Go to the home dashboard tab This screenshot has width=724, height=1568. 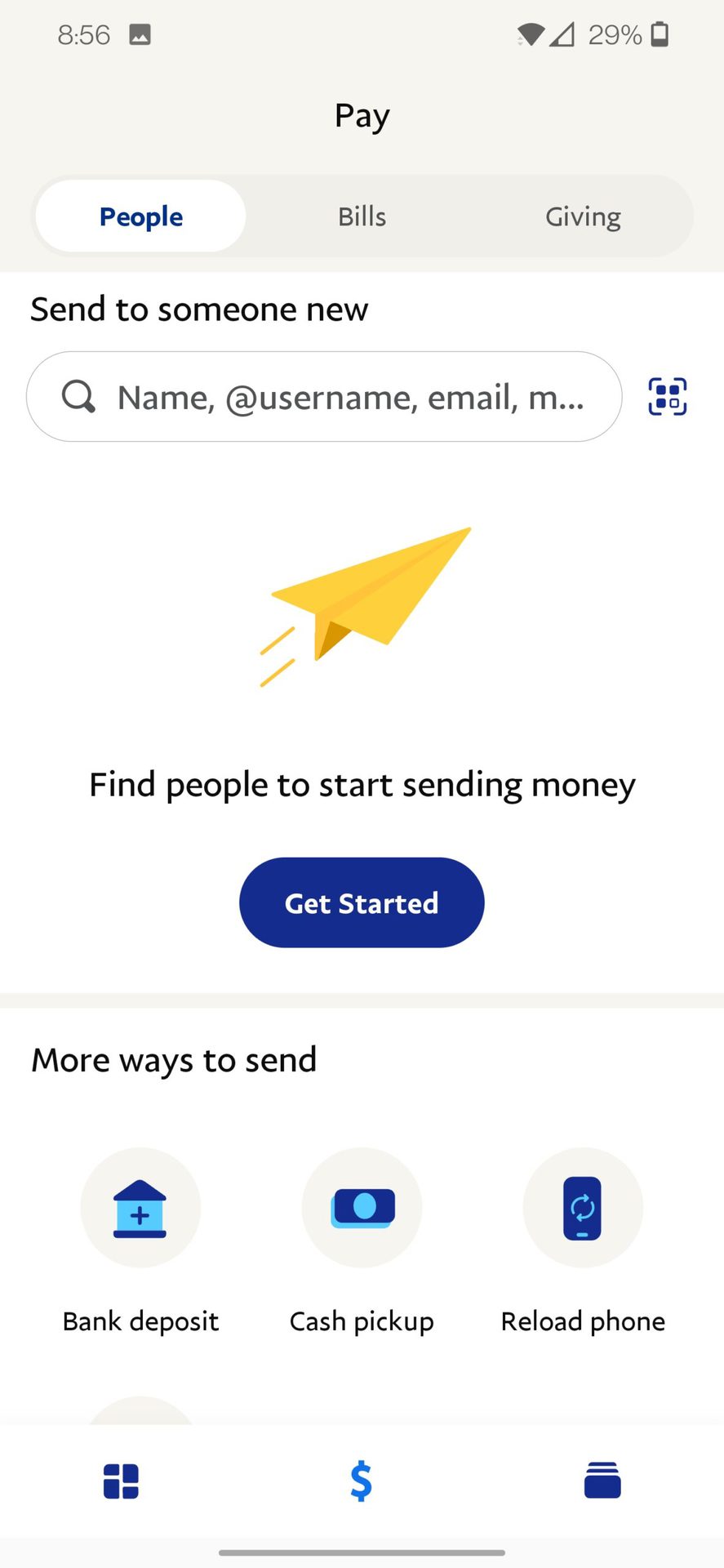point(121,1481)
